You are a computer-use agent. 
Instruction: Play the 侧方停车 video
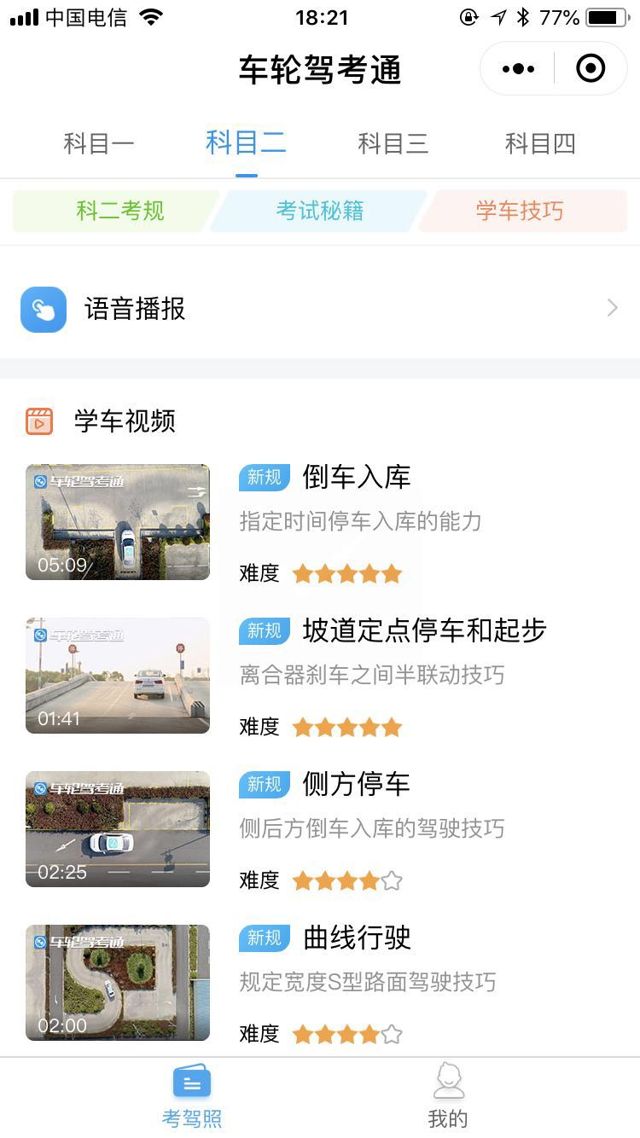coord(118,829)
